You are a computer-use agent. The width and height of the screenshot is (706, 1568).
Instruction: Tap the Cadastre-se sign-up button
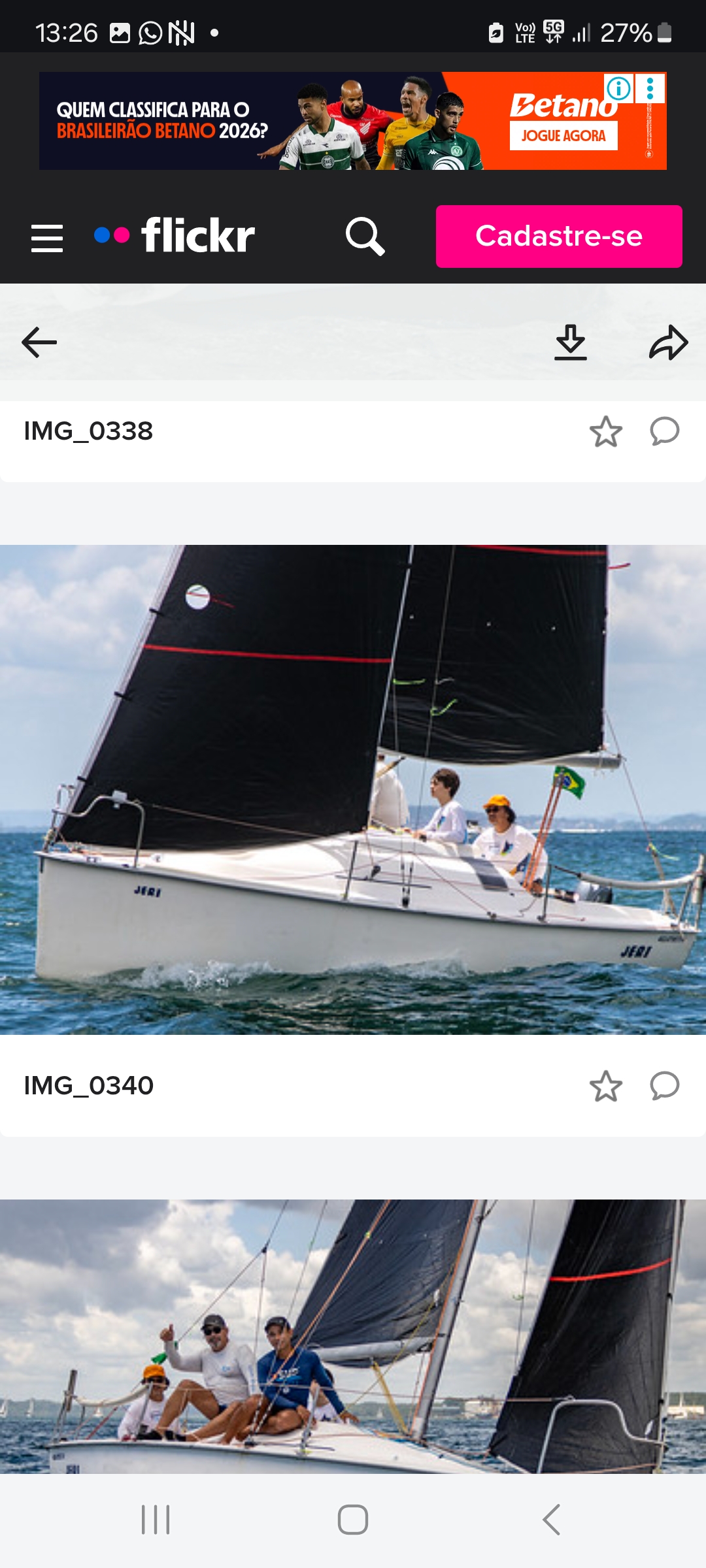point(559,237)
